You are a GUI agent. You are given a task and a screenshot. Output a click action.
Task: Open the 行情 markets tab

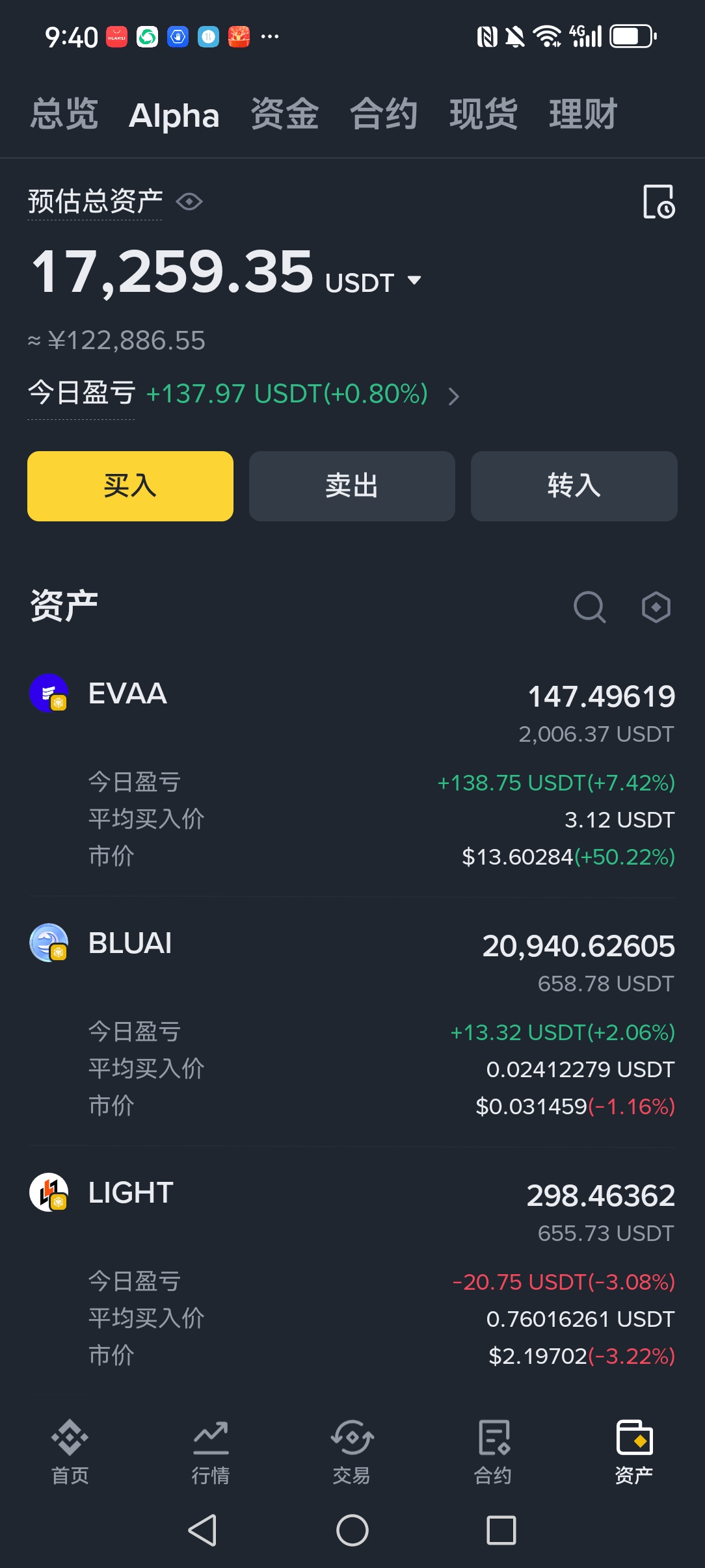pos(211,1452)
